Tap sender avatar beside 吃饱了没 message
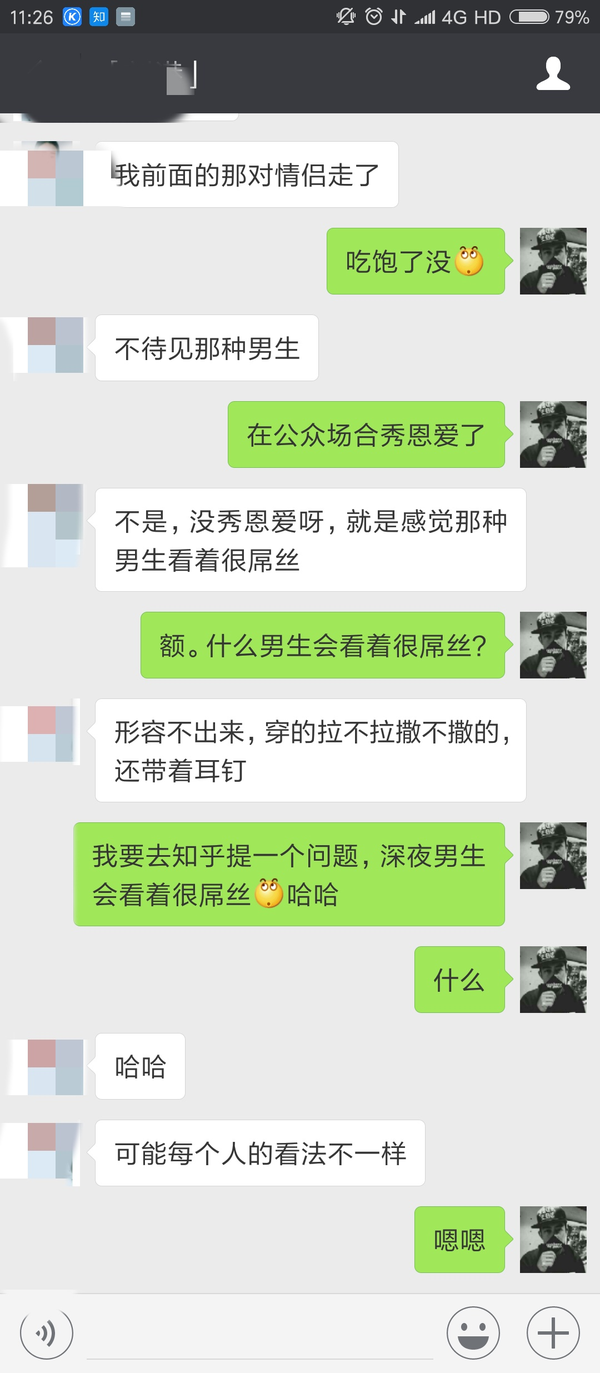 [553, 261]
